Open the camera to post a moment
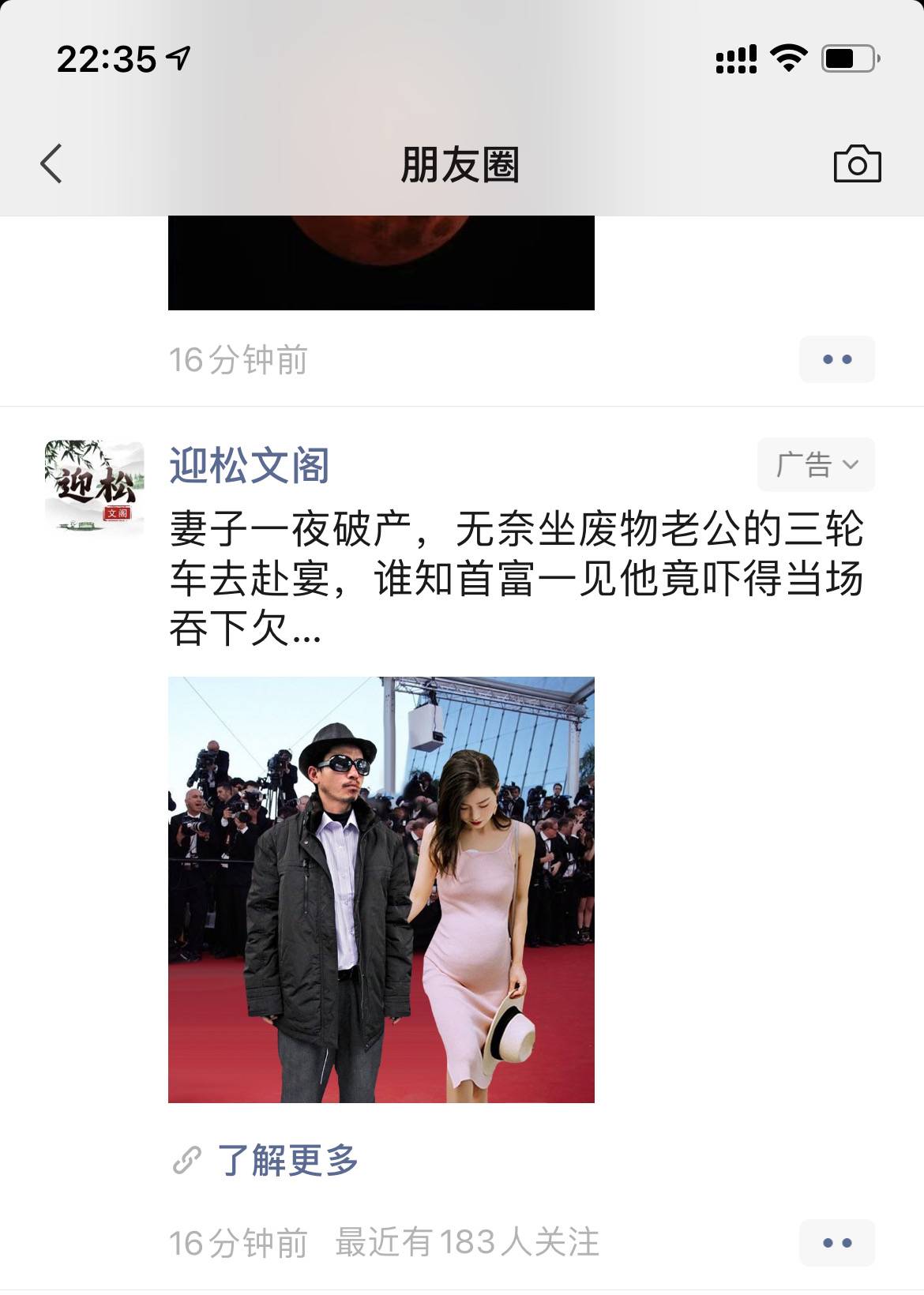The image size is (924, 1295). [x=857, y=164]
